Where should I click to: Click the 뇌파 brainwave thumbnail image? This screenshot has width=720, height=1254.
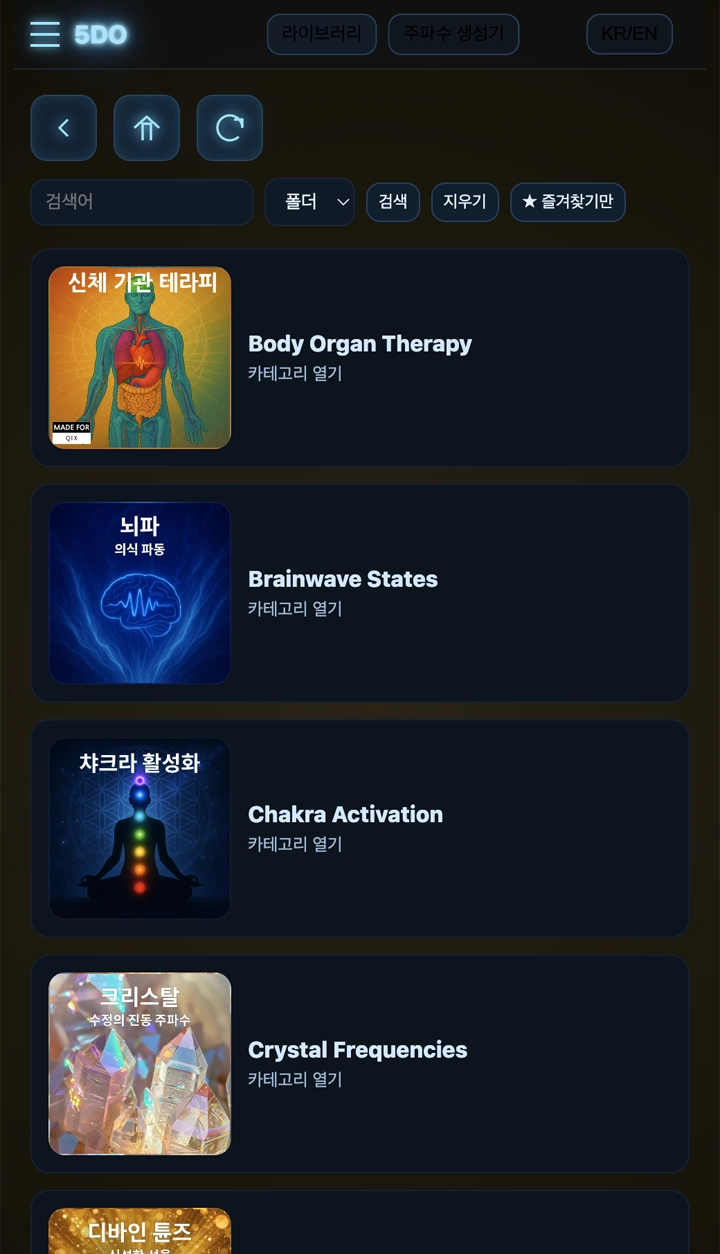coord(139,592)
